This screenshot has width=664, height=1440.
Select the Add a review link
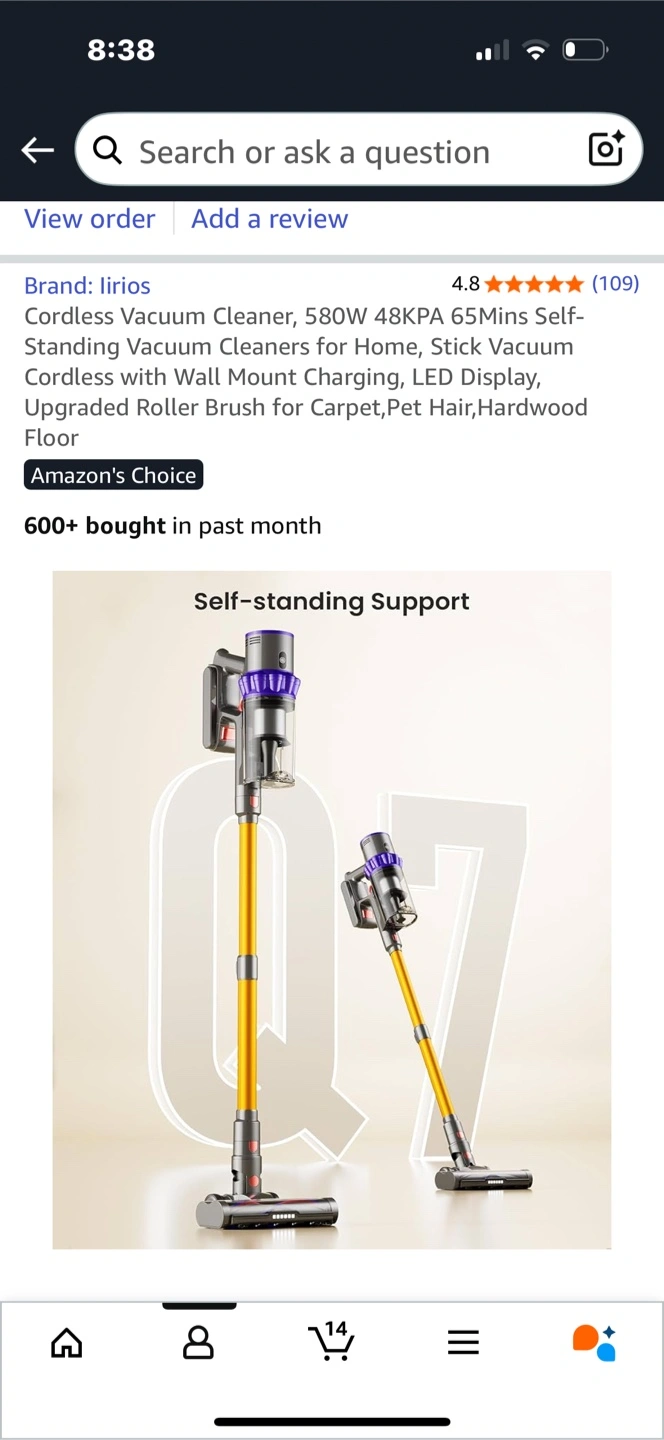(x=270, y=219)
